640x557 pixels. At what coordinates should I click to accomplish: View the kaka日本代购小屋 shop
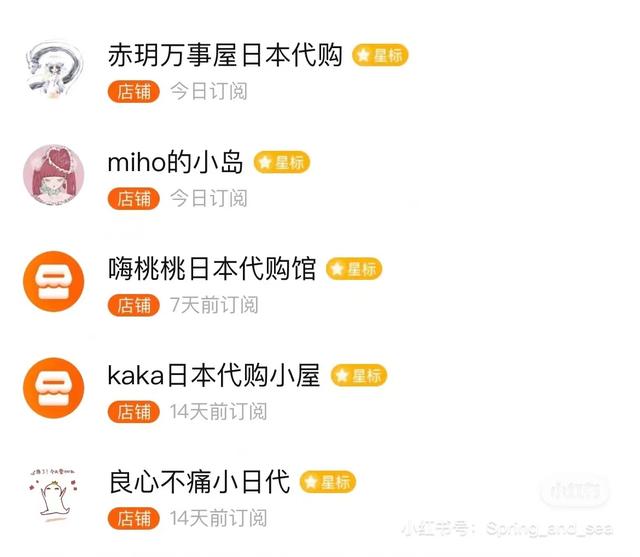point(213,375)
